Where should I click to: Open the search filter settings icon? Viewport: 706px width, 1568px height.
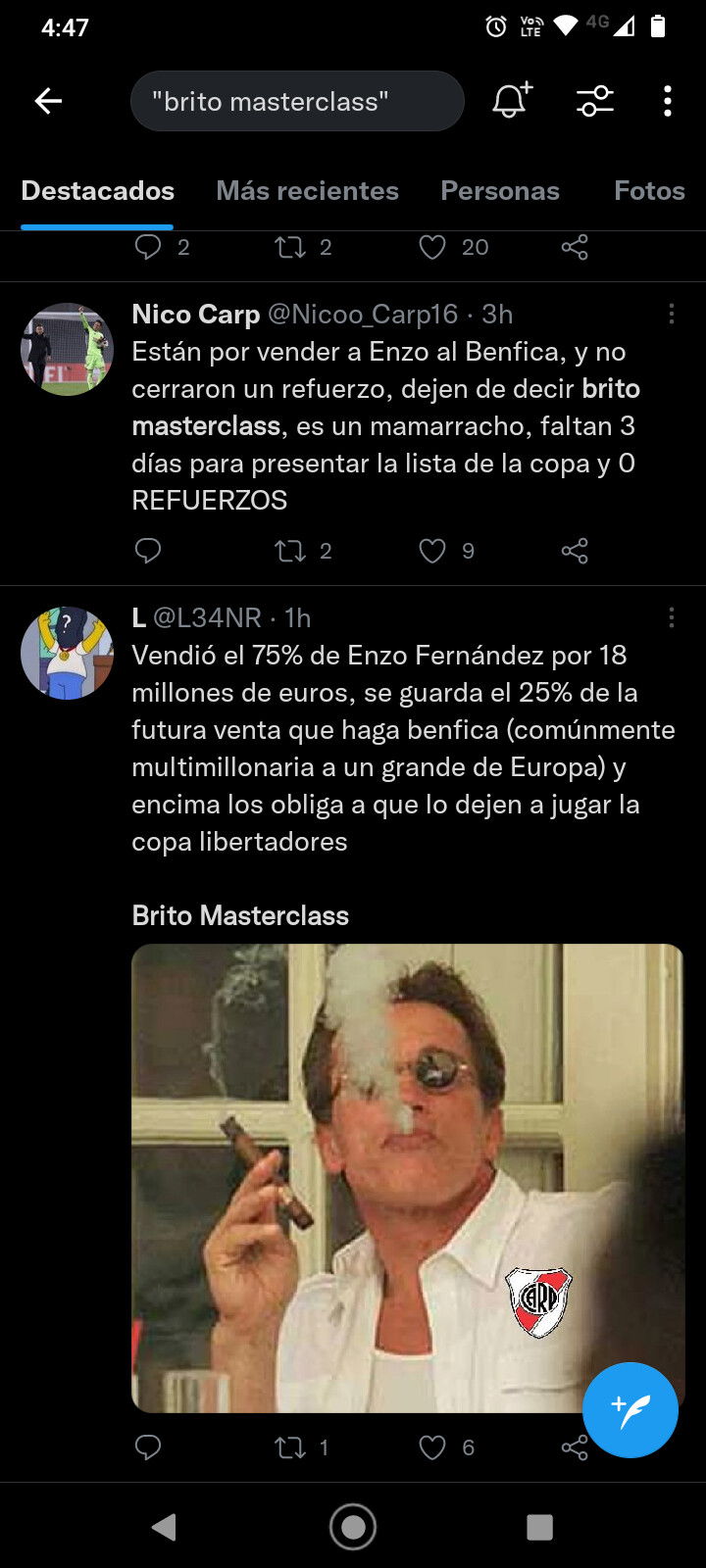coord(594,101)
